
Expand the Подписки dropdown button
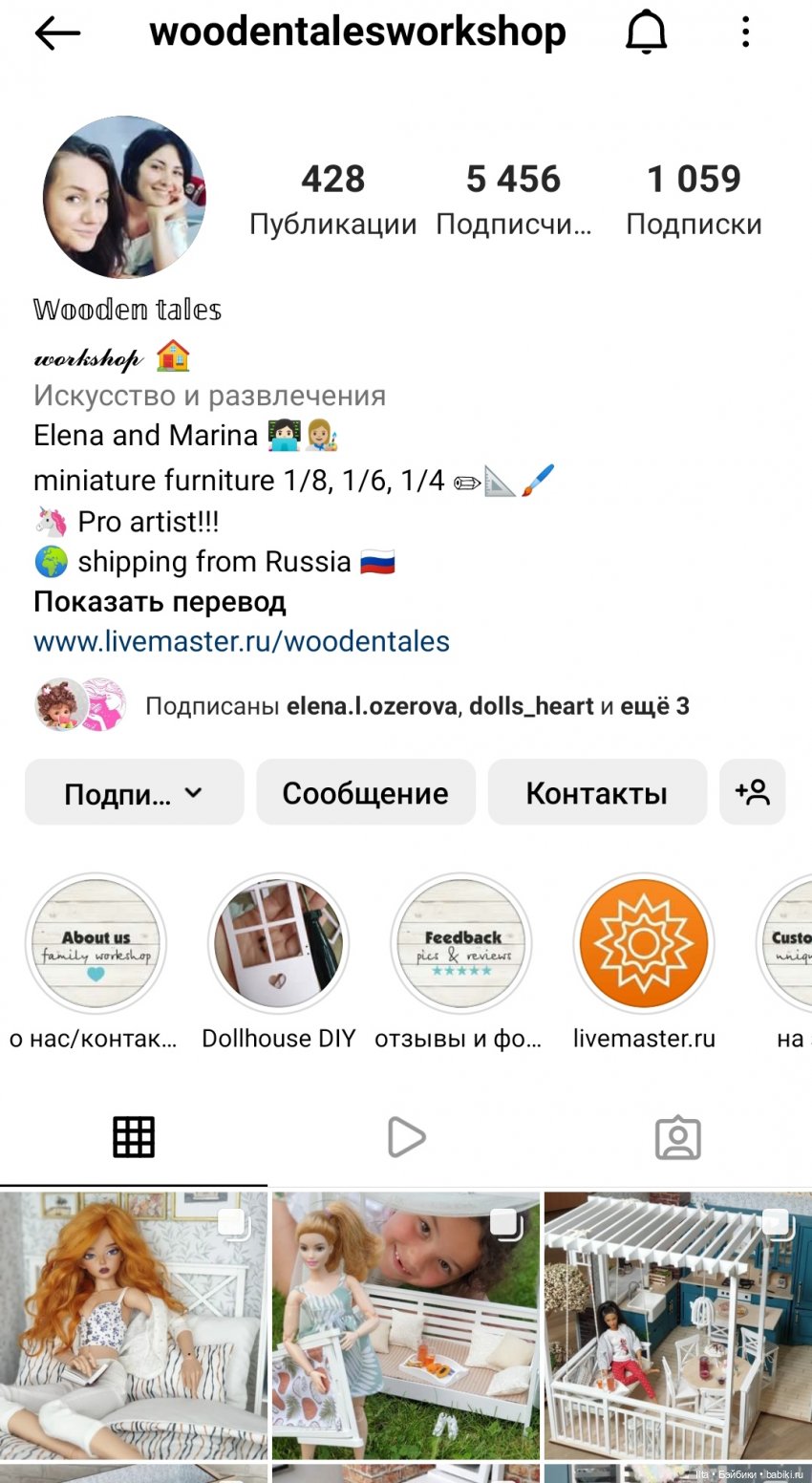[x=134, y=792]
